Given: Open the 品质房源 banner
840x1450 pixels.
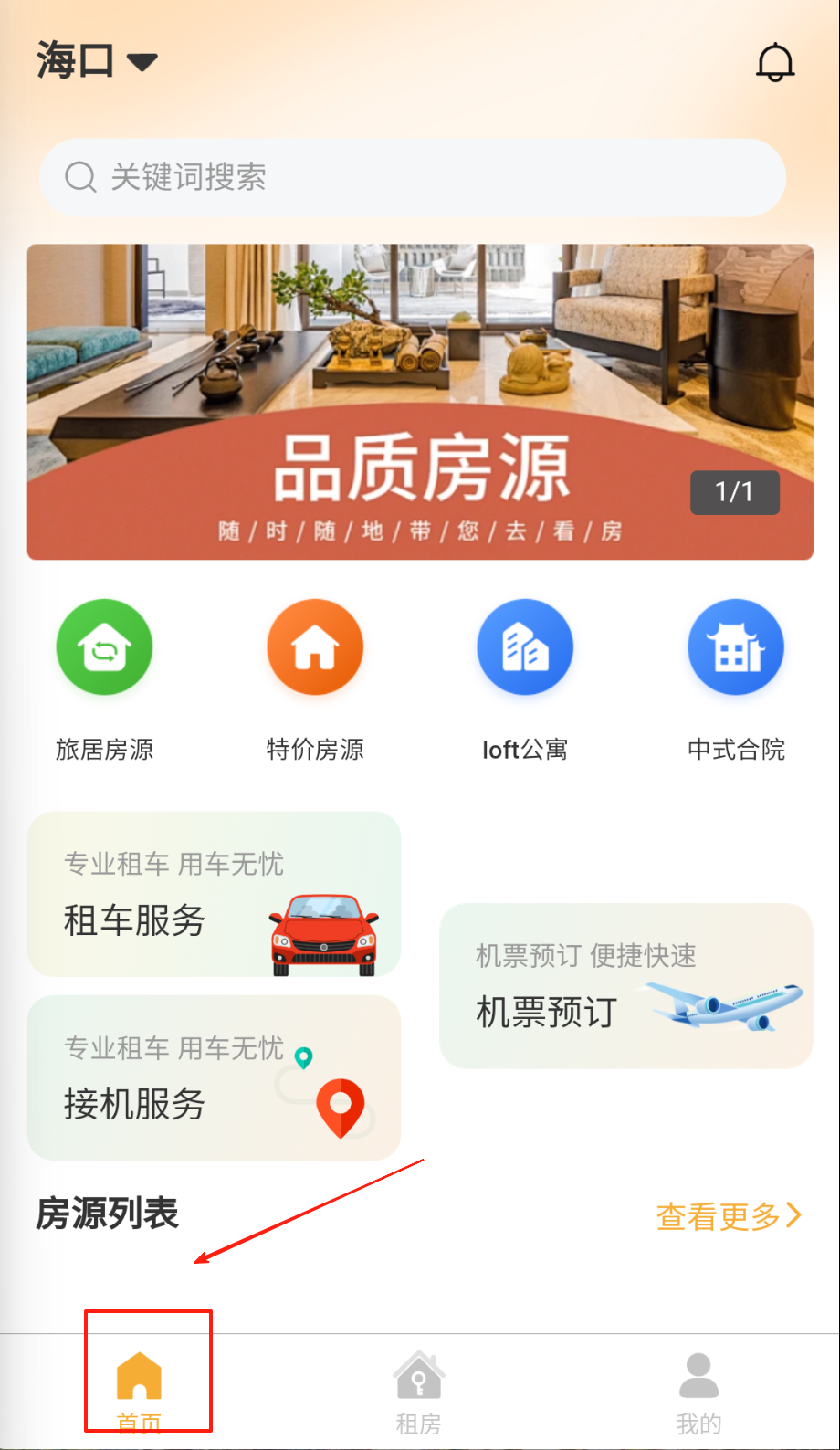Looking at the screenshot, I should tap(420, 402).
